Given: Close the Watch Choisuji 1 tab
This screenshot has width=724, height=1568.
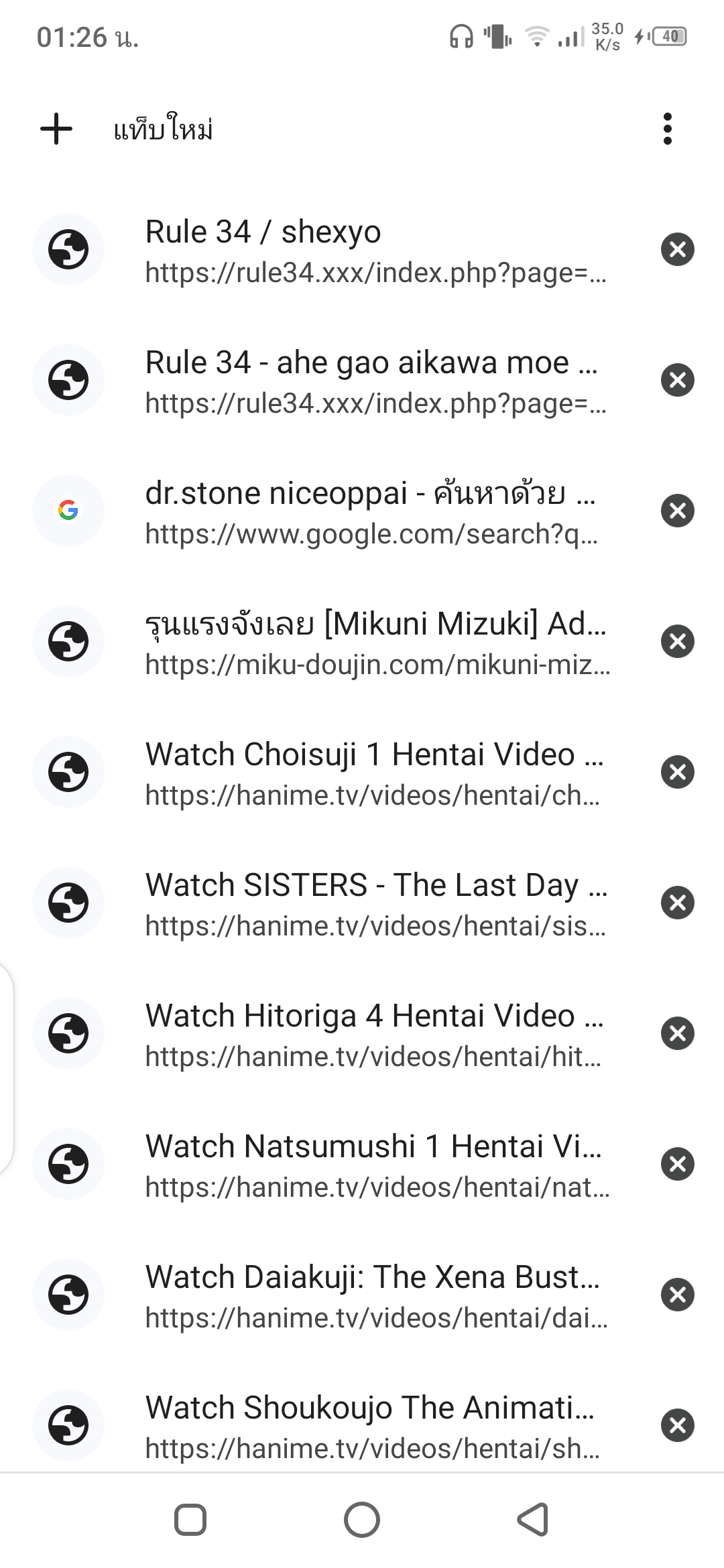Looking at the screenshot, I should point(677,773).
